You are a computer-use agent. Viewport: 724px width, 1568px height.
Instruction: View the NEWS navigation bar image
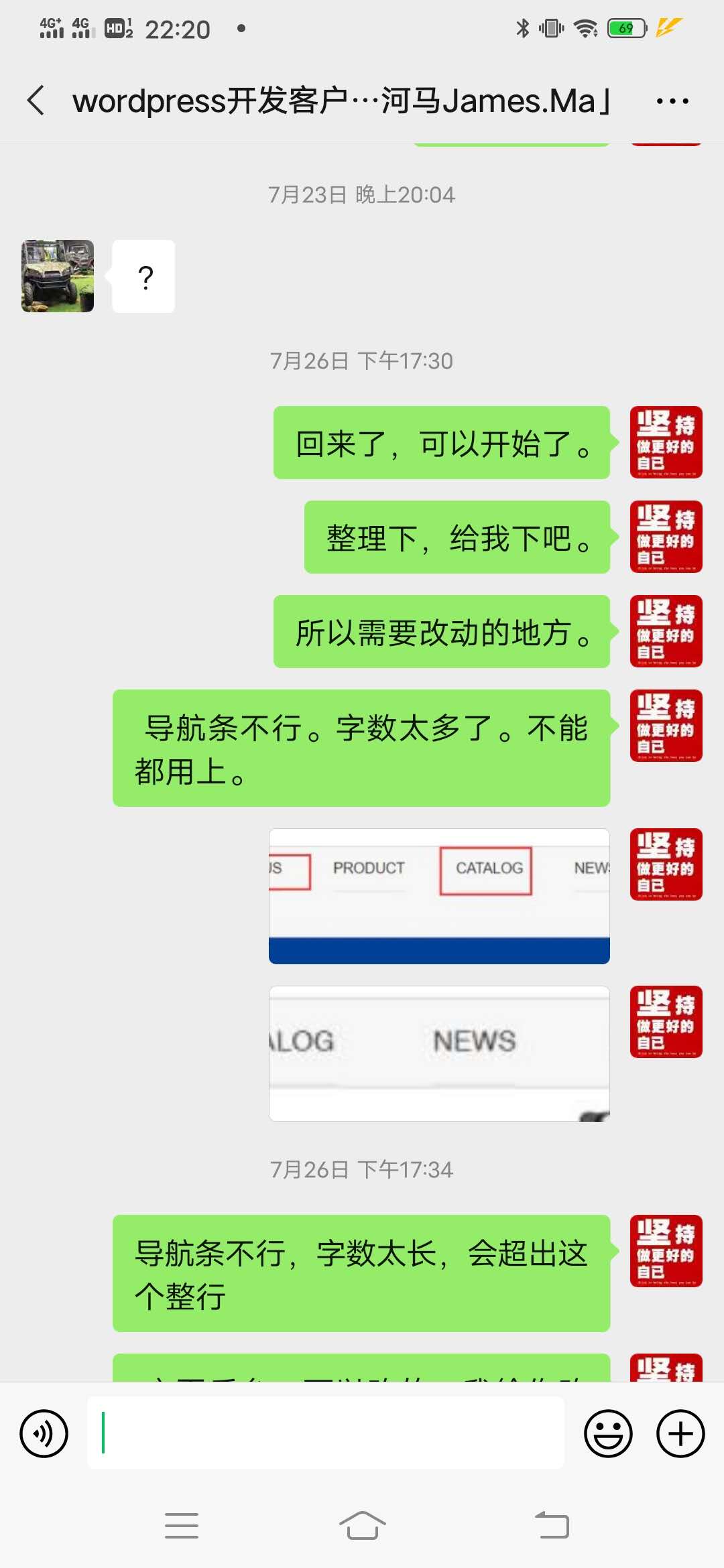pyautogui.click(x=439, y=1053)
